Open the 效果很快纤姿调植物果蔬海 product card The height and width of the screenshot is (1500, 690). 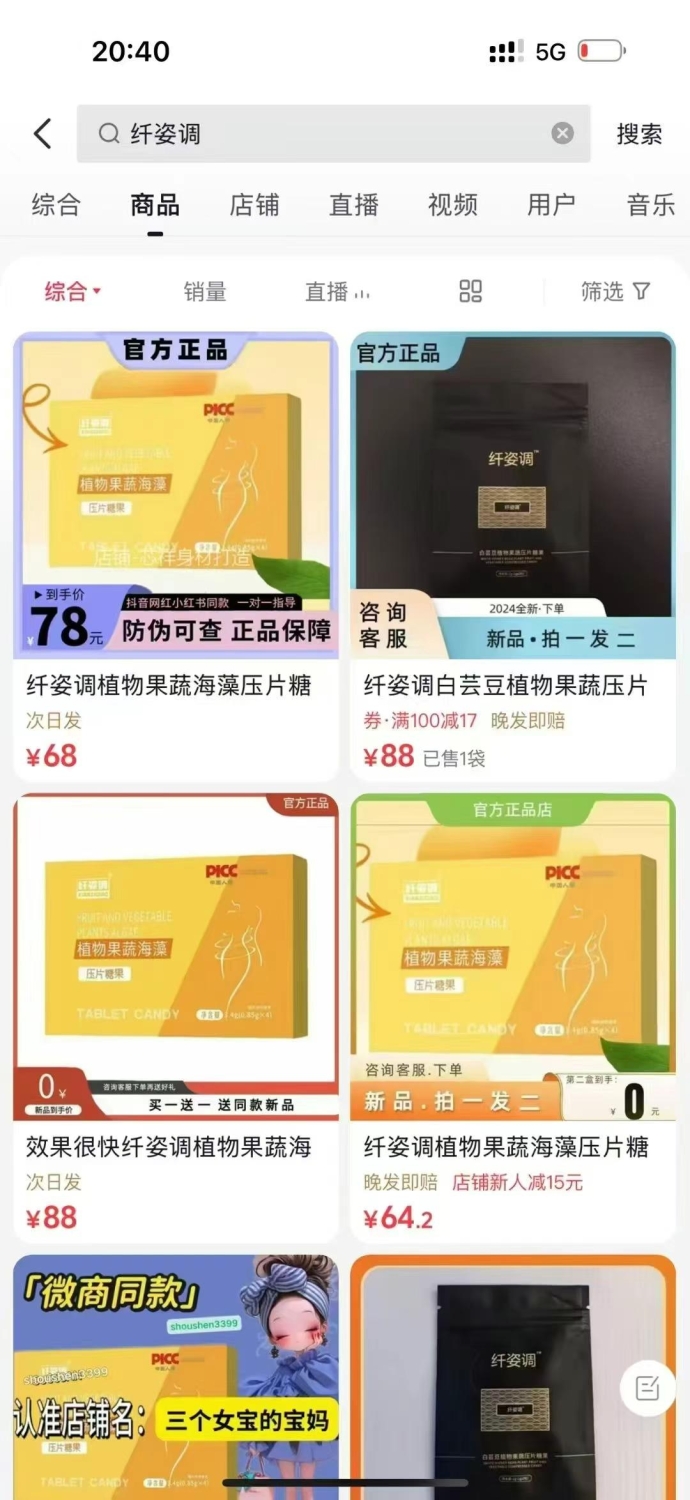tap(176, 1018)
